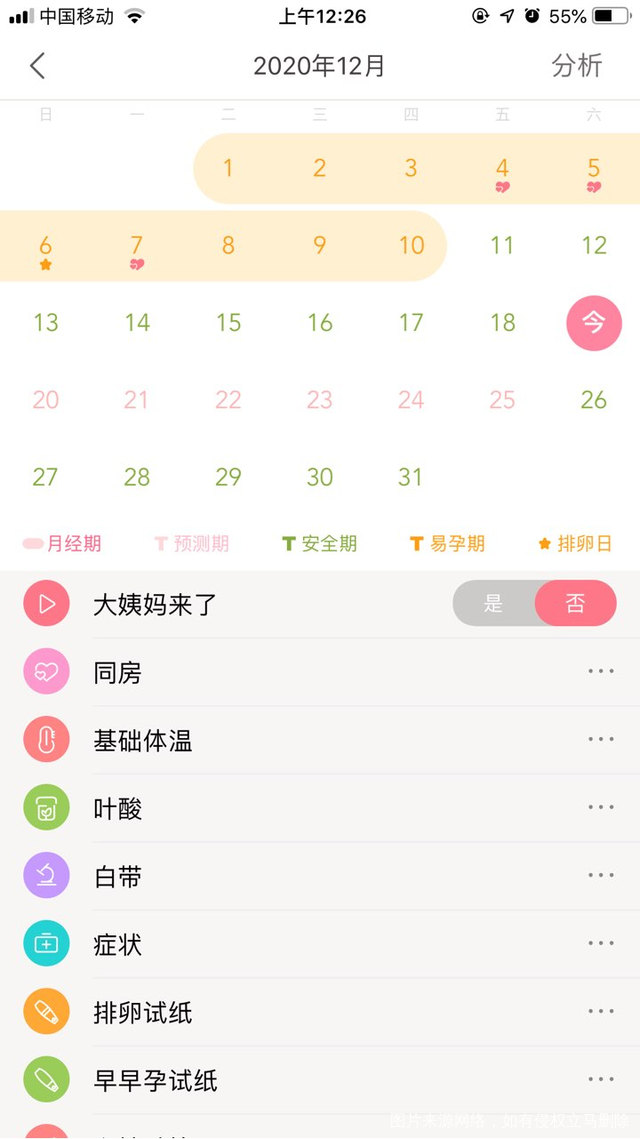Open the 同房 record row
The width and height of the screenshot is (640, 1139).
point(320,673)
